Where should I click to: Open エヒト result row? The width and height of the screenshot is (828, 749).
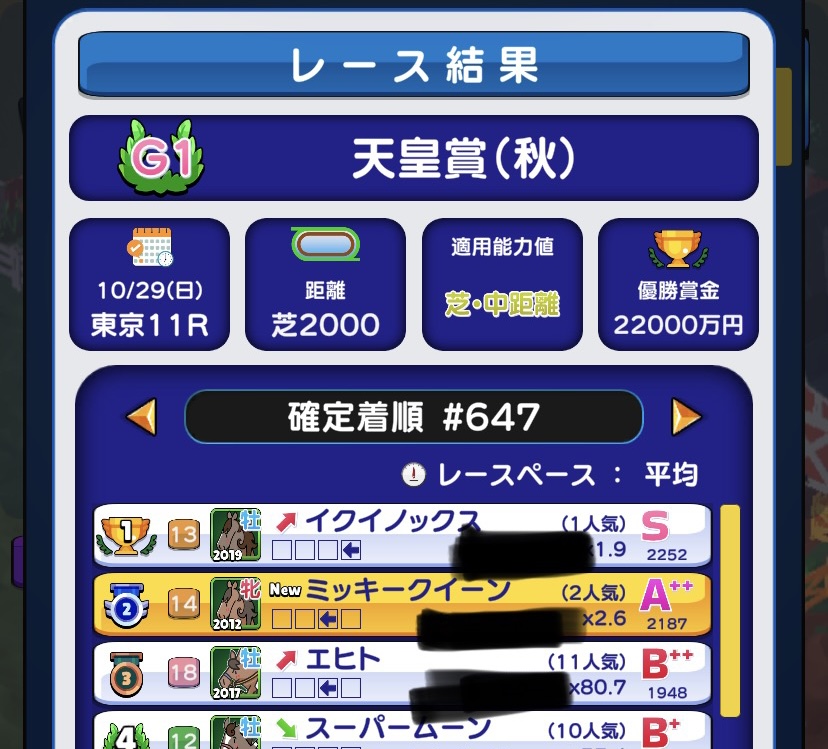(400, 673)
